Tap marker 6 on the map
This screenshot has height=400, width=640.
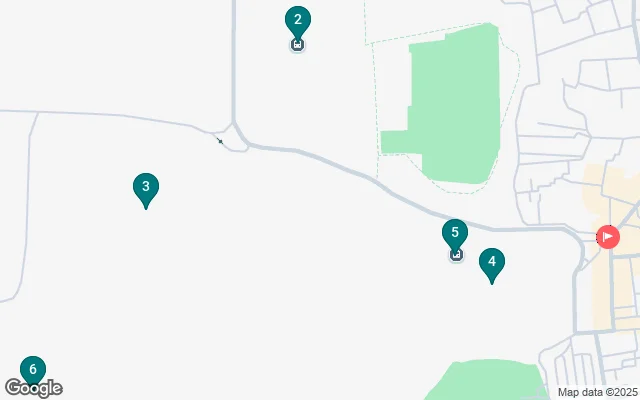coord(33,370)
